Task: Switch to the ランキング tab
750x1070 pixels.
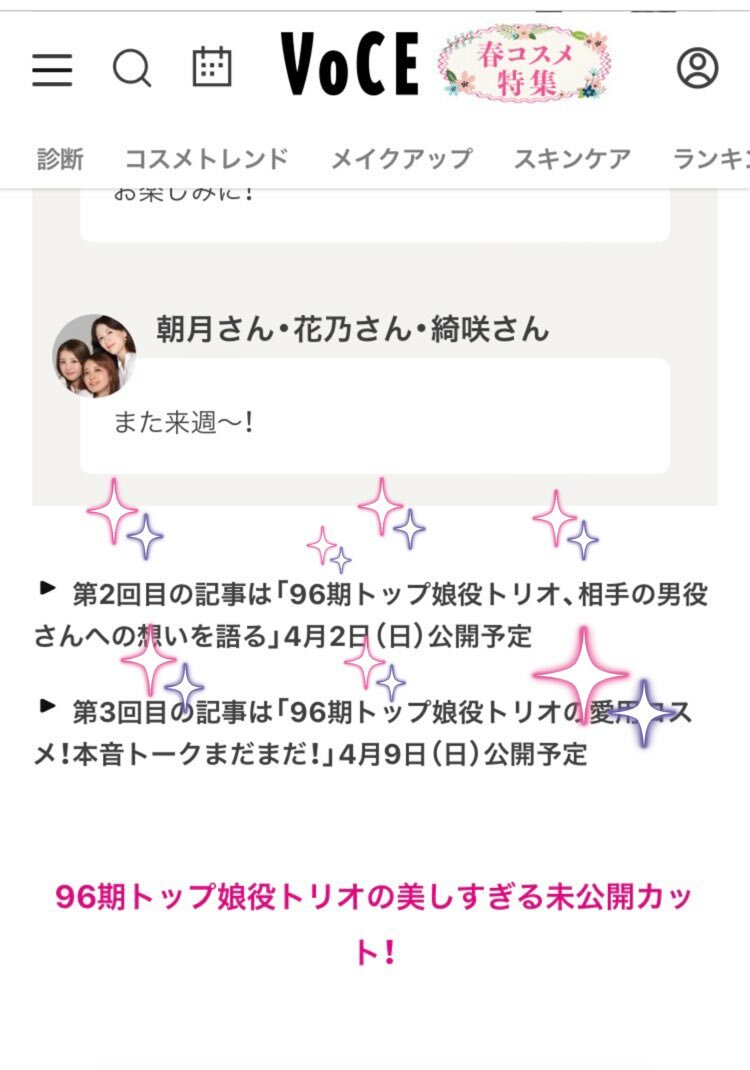Action: click(x=712, y=158)
